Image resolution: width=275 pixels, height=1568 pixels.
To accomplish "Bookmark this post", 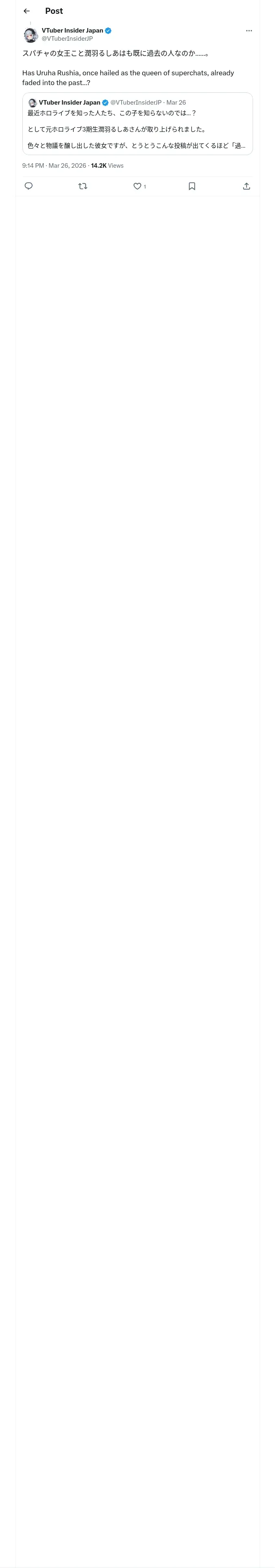I will coord(192,186).
